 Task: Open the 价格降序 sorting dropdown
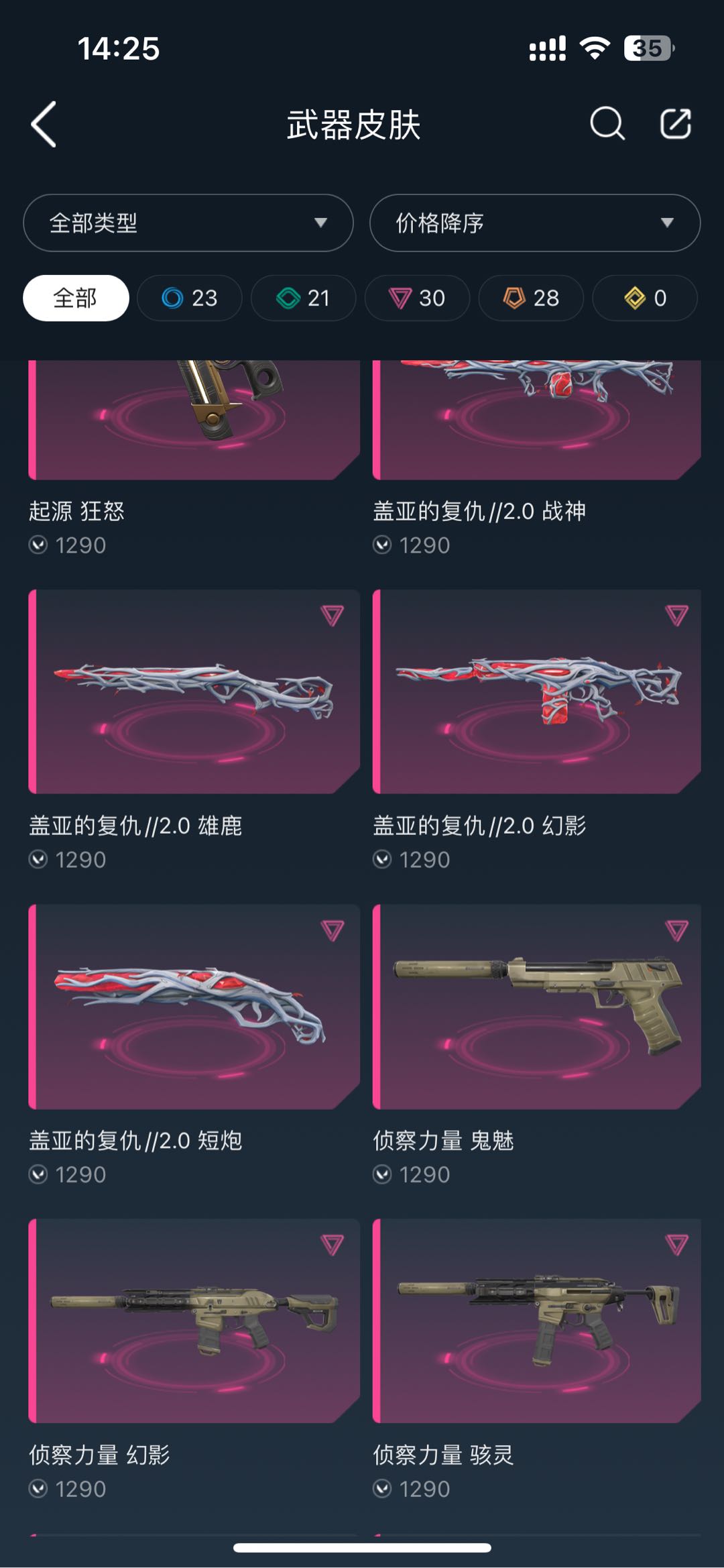(x=534, y=223)
